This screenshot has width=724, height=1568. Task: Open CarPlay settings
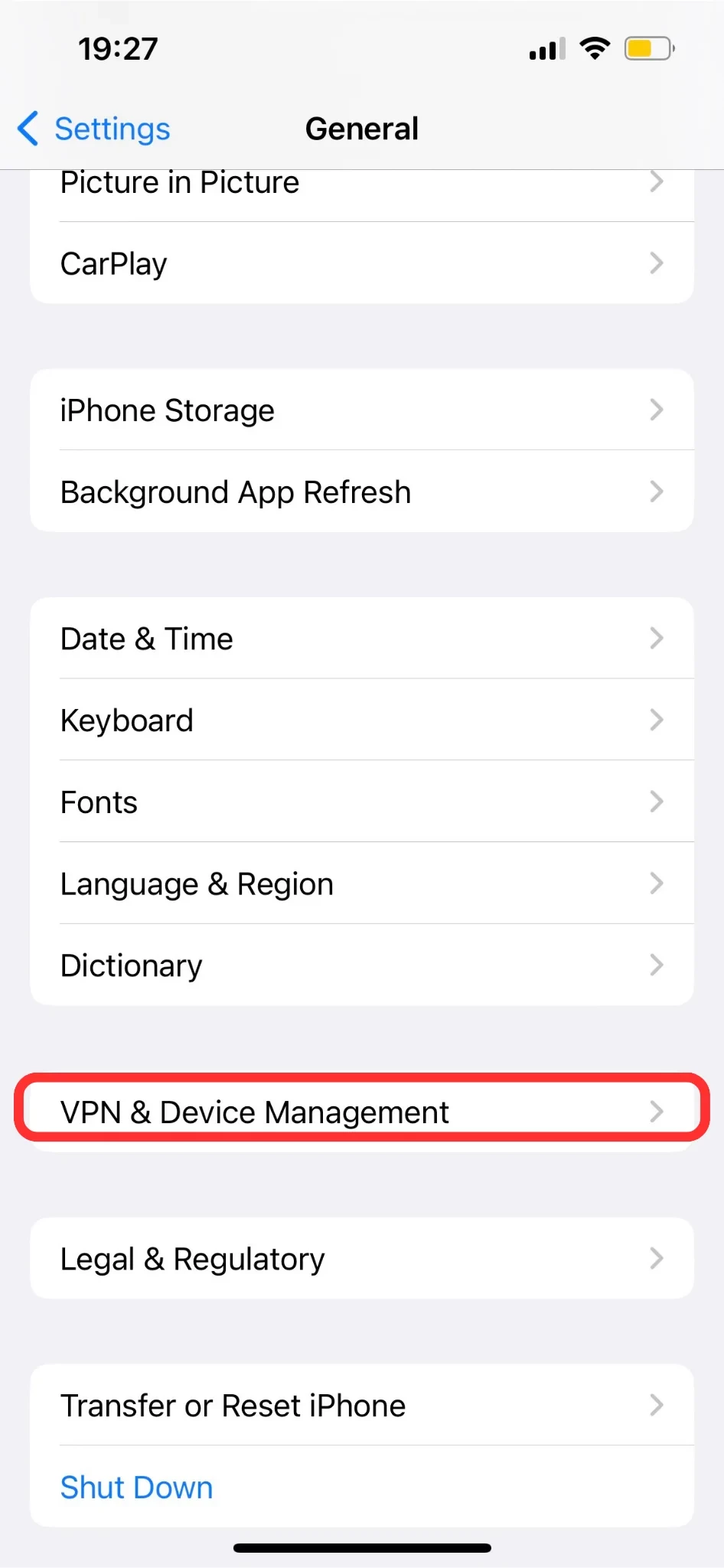tap(361, 263)
